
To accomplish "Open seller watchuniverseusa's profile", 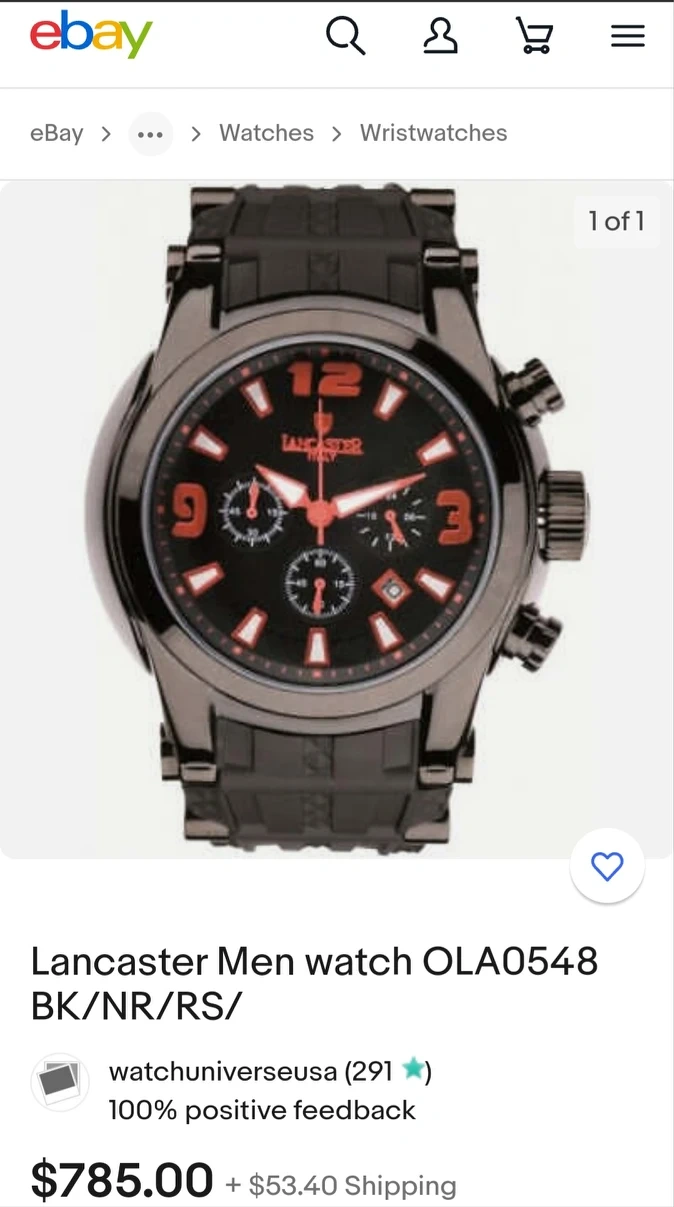I will (x=222, y=1071).
